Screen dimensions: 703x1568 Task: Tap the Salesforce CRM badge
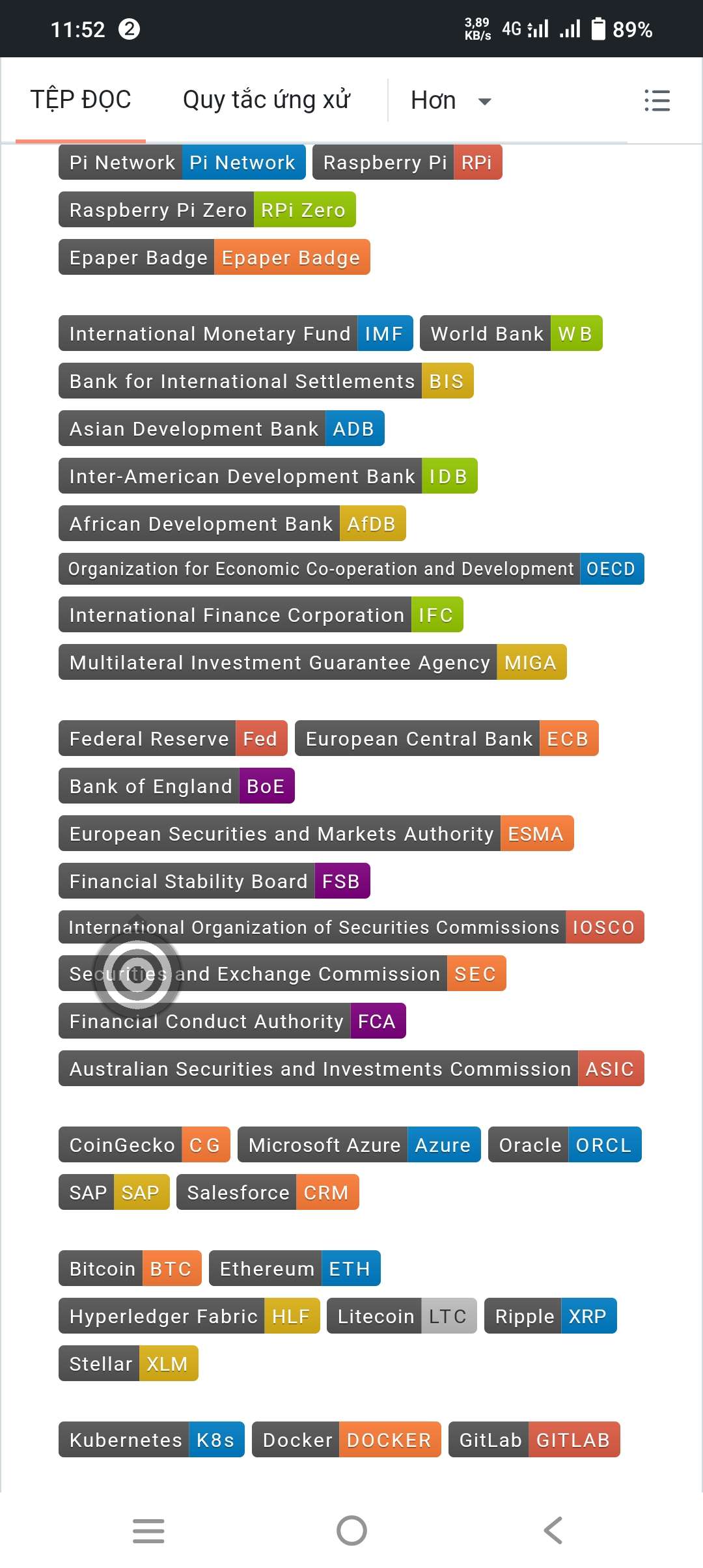pos(268,1192)
